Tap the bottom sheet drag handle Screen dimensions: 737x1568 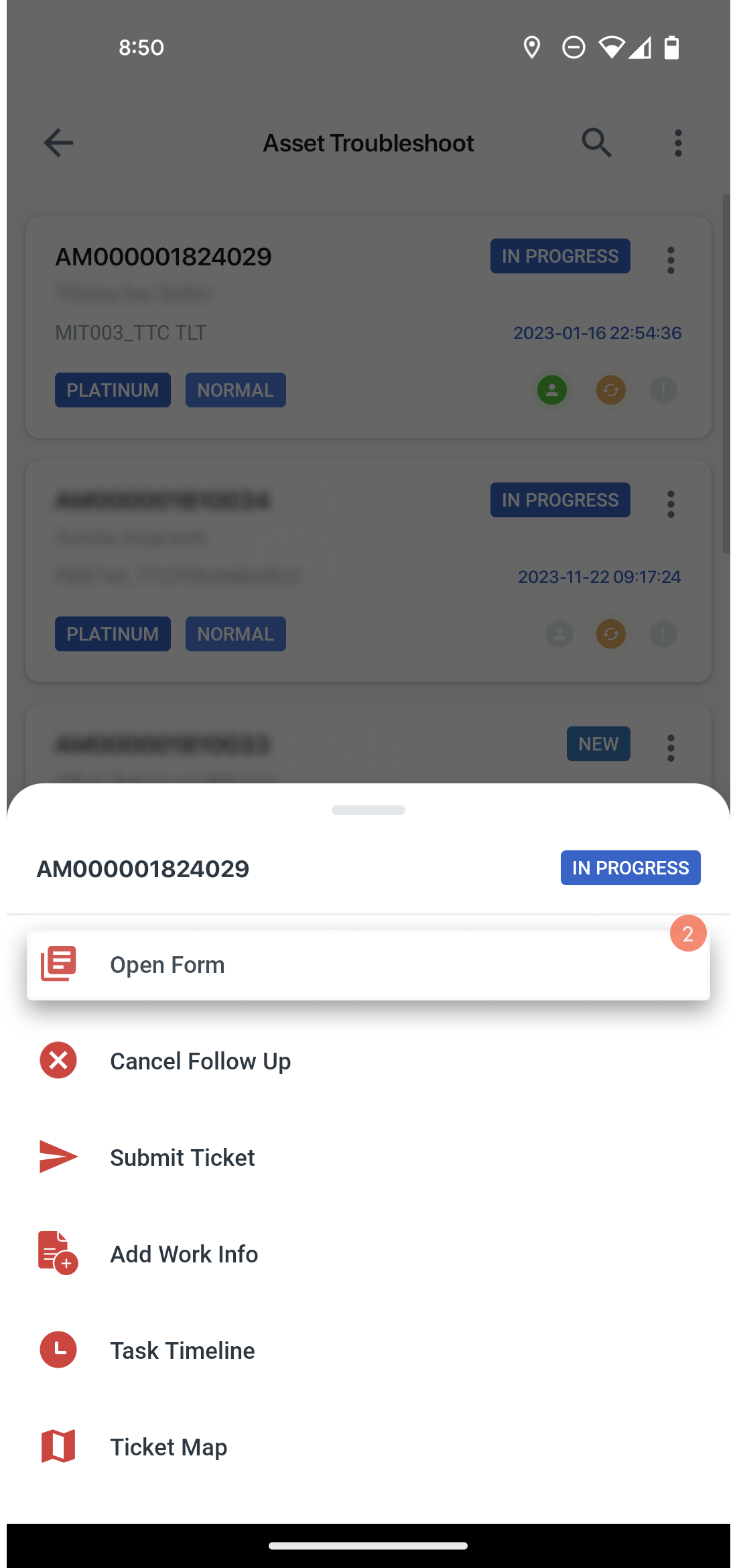point(368,810)
